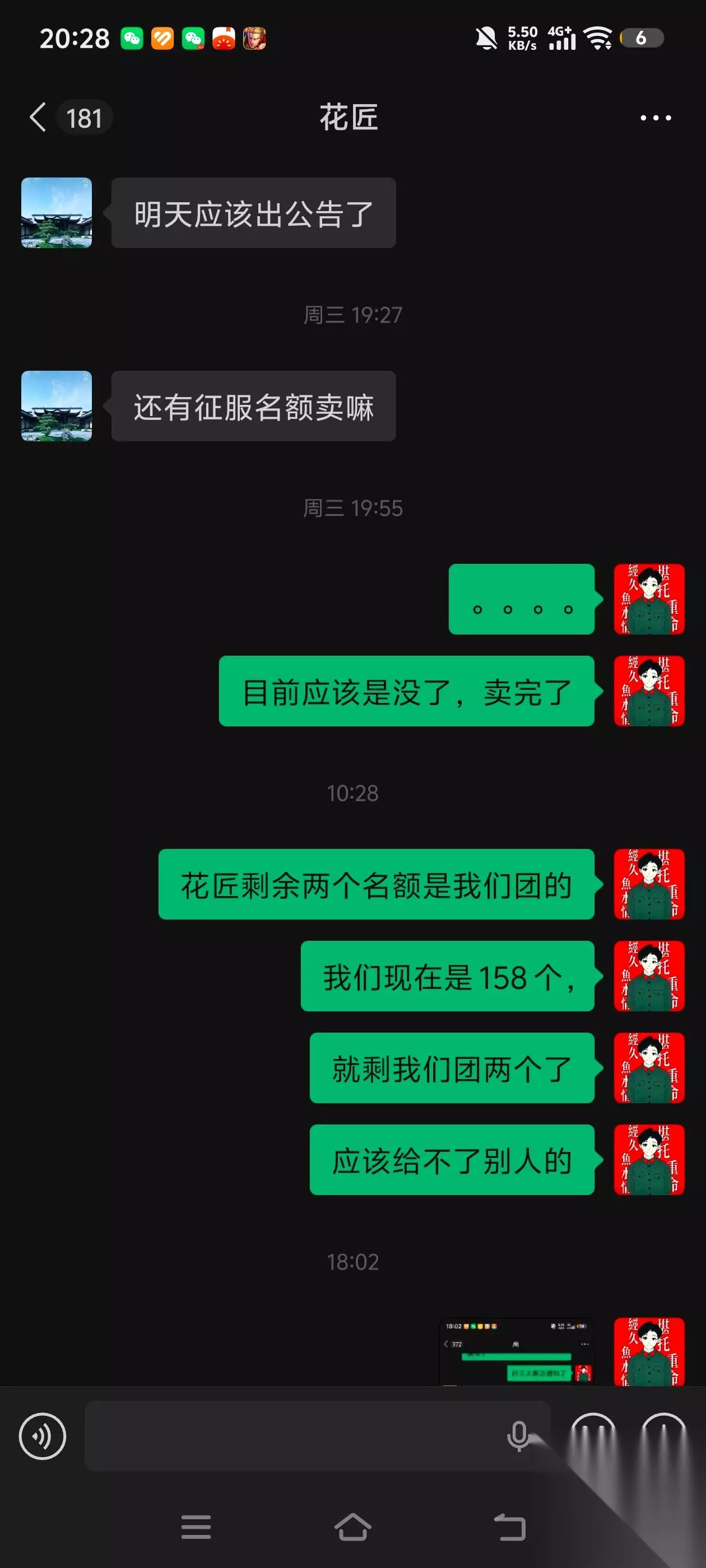
Task: Open the contact avatar beside 明天应该出公告了
Action: pyautogui.click(x=57, y=212)
